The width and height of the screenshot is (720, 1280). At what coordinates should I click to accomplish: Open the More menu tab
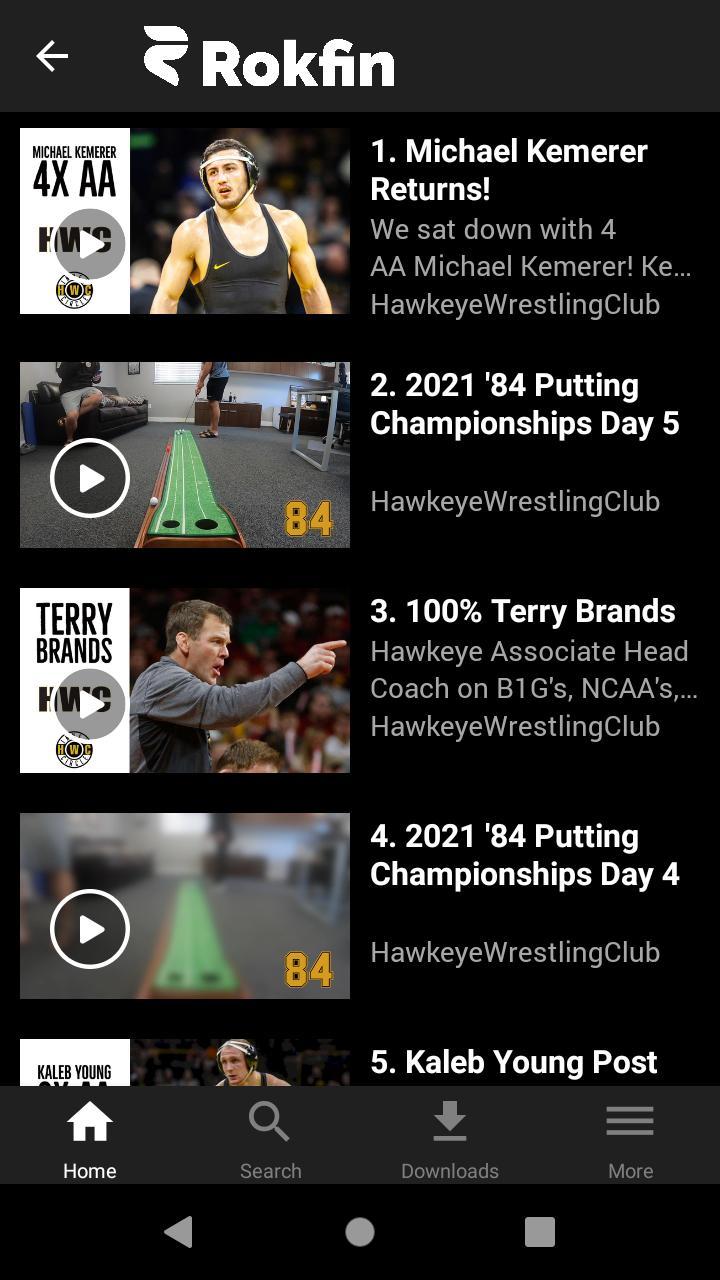click(x=630, y=1140)
